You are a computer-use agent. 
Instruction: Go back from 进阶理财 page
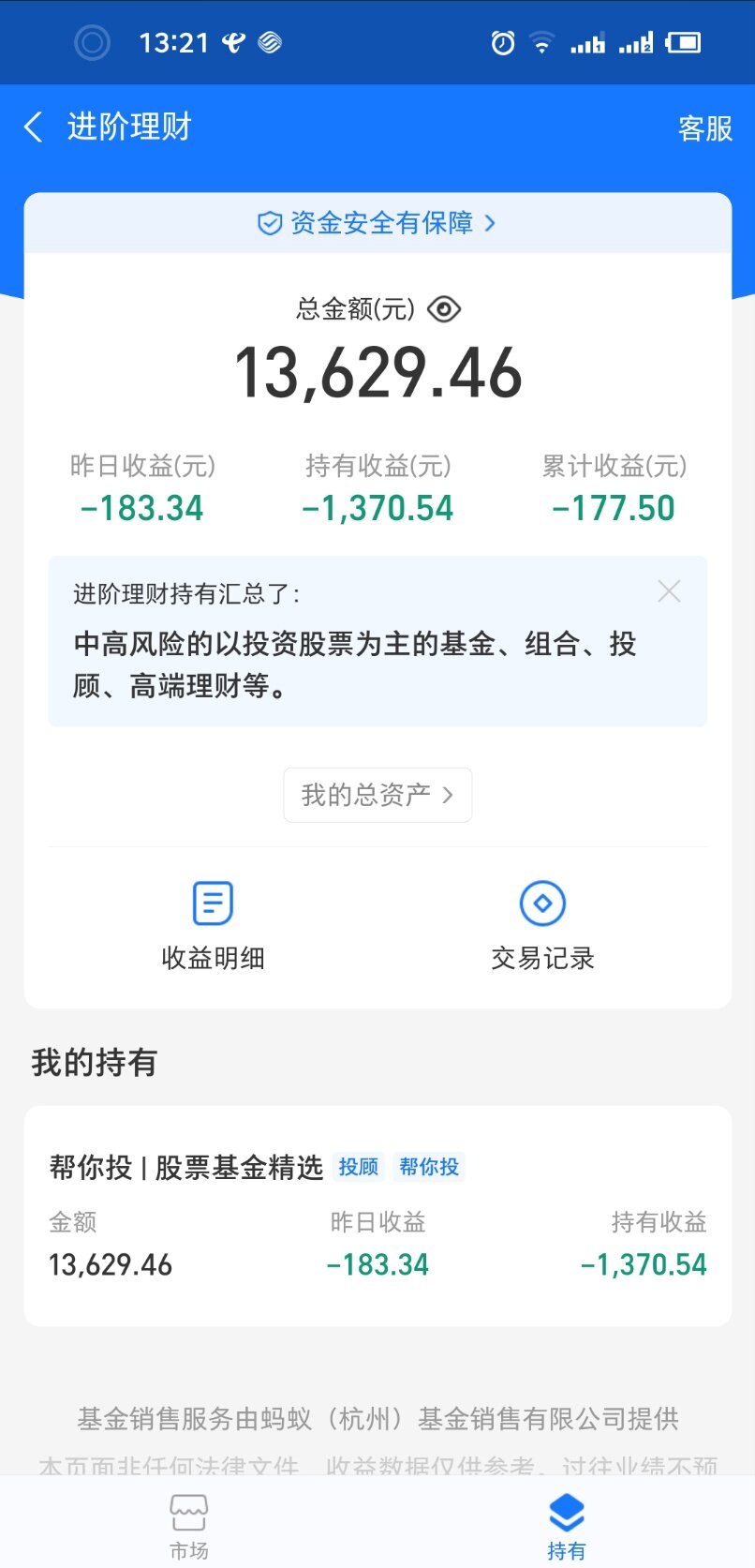pyautogui.click(x=34, y=127)
